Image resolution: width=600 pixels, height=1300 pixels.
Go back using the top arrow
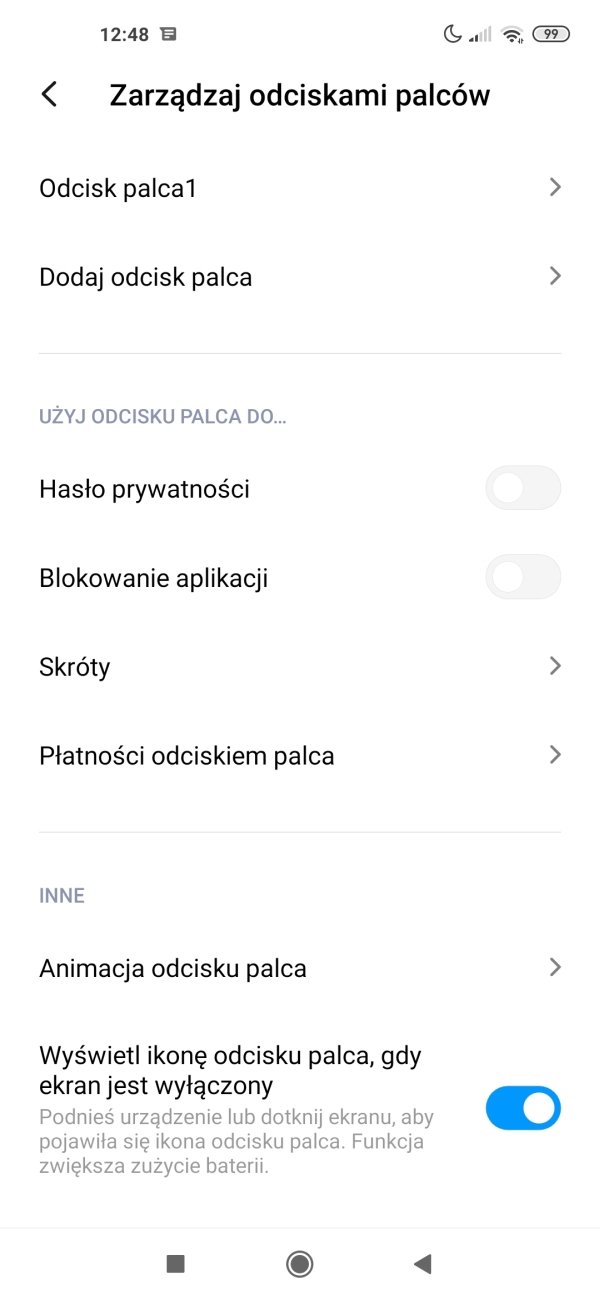tap(49, 95)
